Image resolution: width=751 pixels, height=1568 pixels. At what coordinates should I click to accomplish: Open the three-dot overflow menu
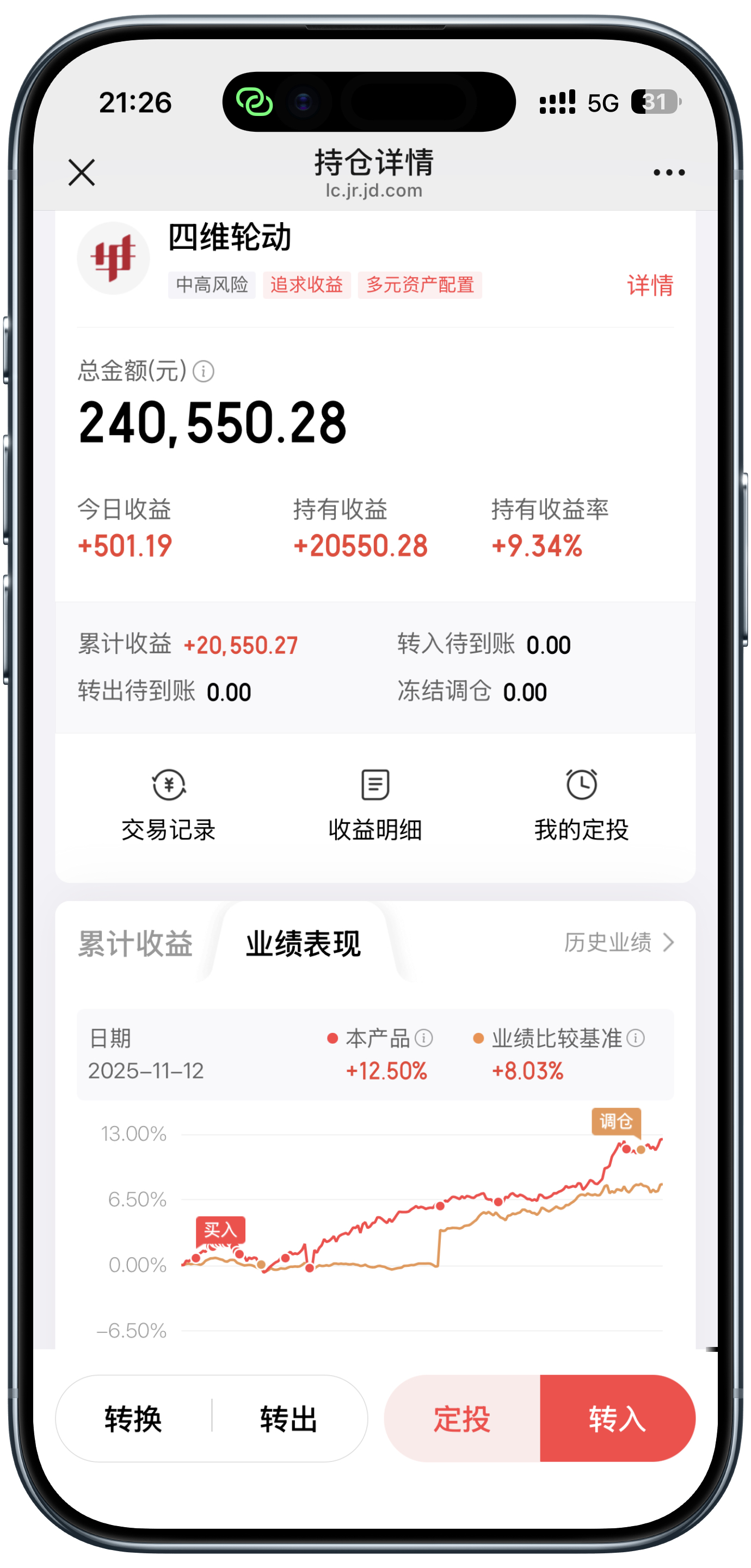click(x=668, y=173)
